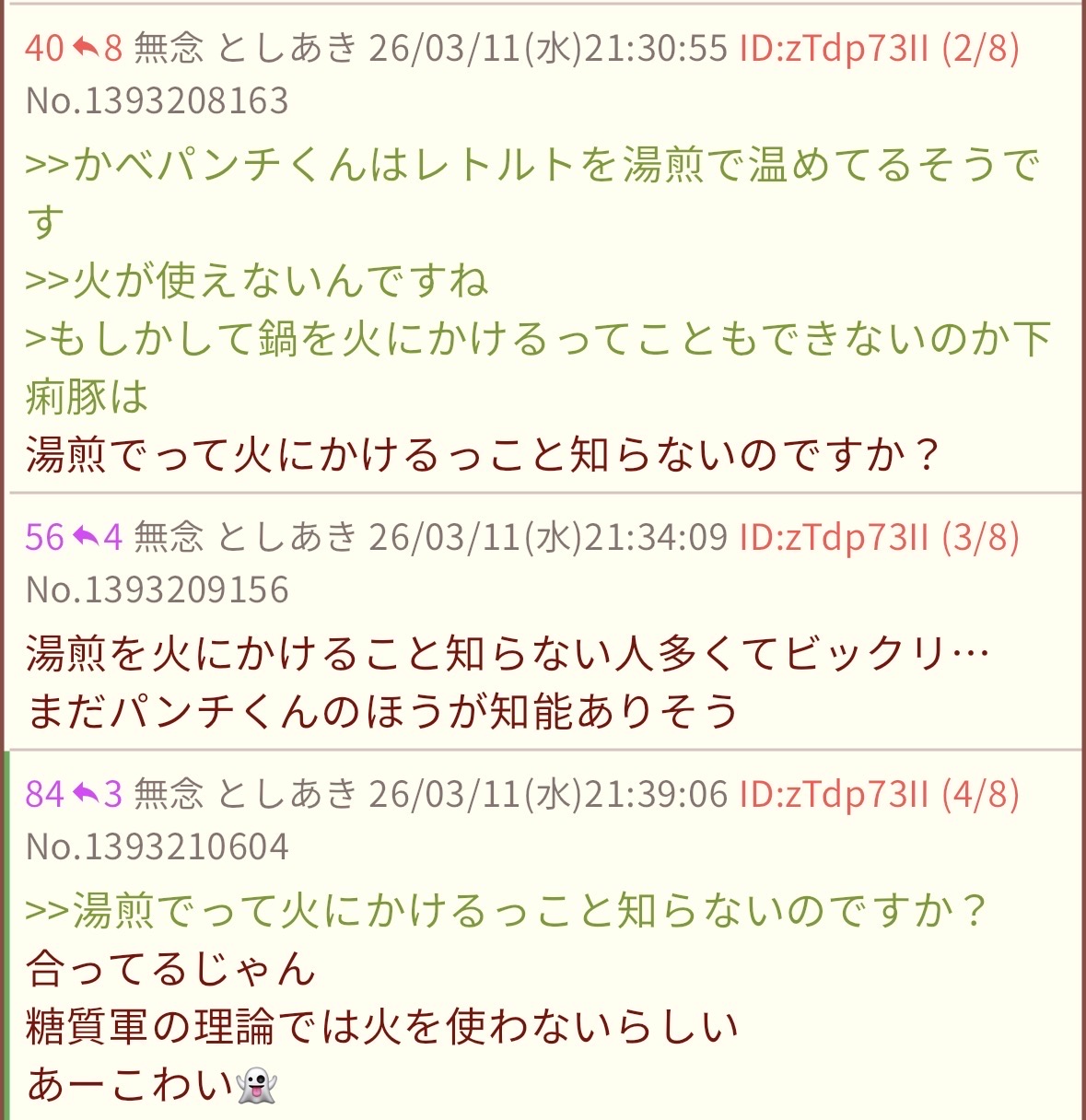Show the 4 replies to post 56
Screen dimensions: 1086x1120
pyautogui.click(x=99, y=536)
